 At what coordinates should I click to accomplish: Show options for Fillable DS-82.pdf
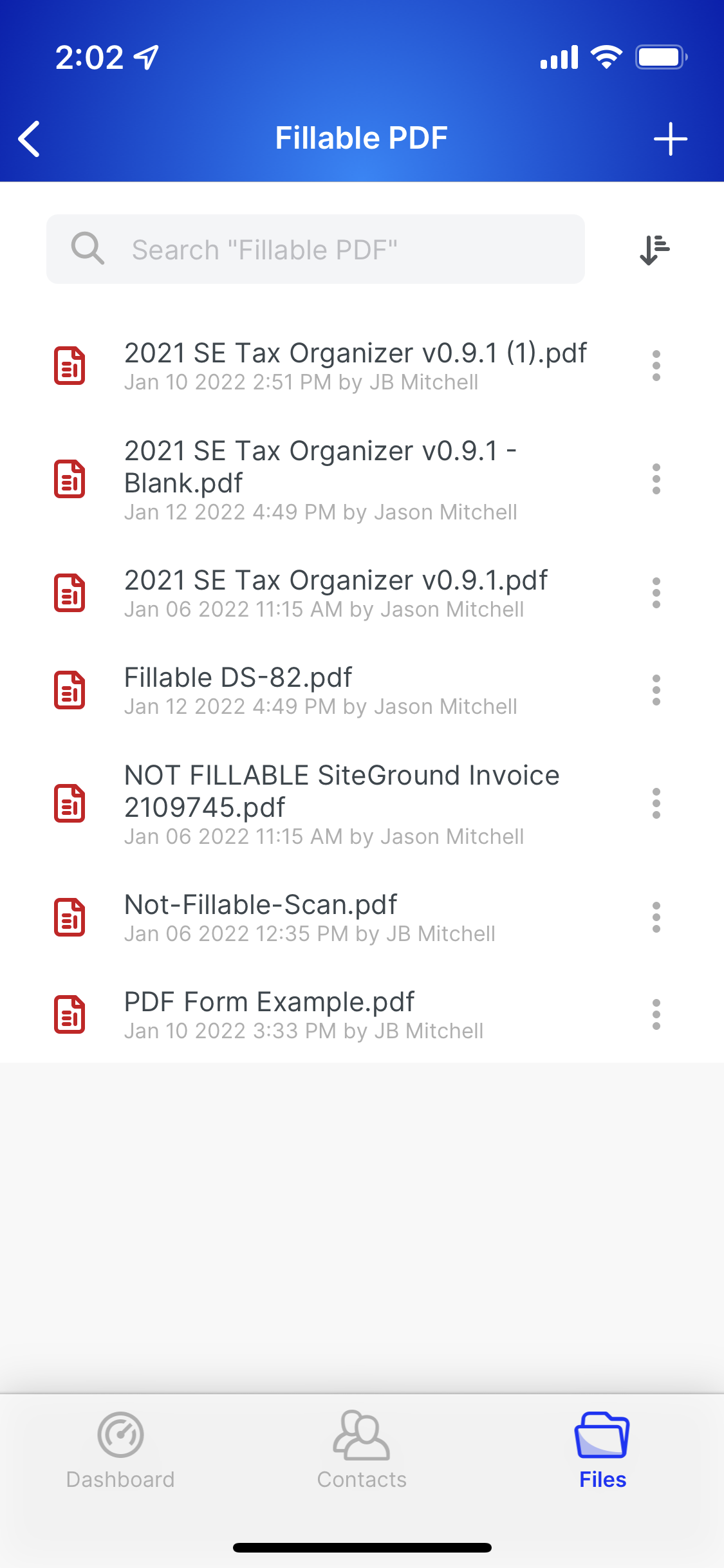click(x=656, y=690)
